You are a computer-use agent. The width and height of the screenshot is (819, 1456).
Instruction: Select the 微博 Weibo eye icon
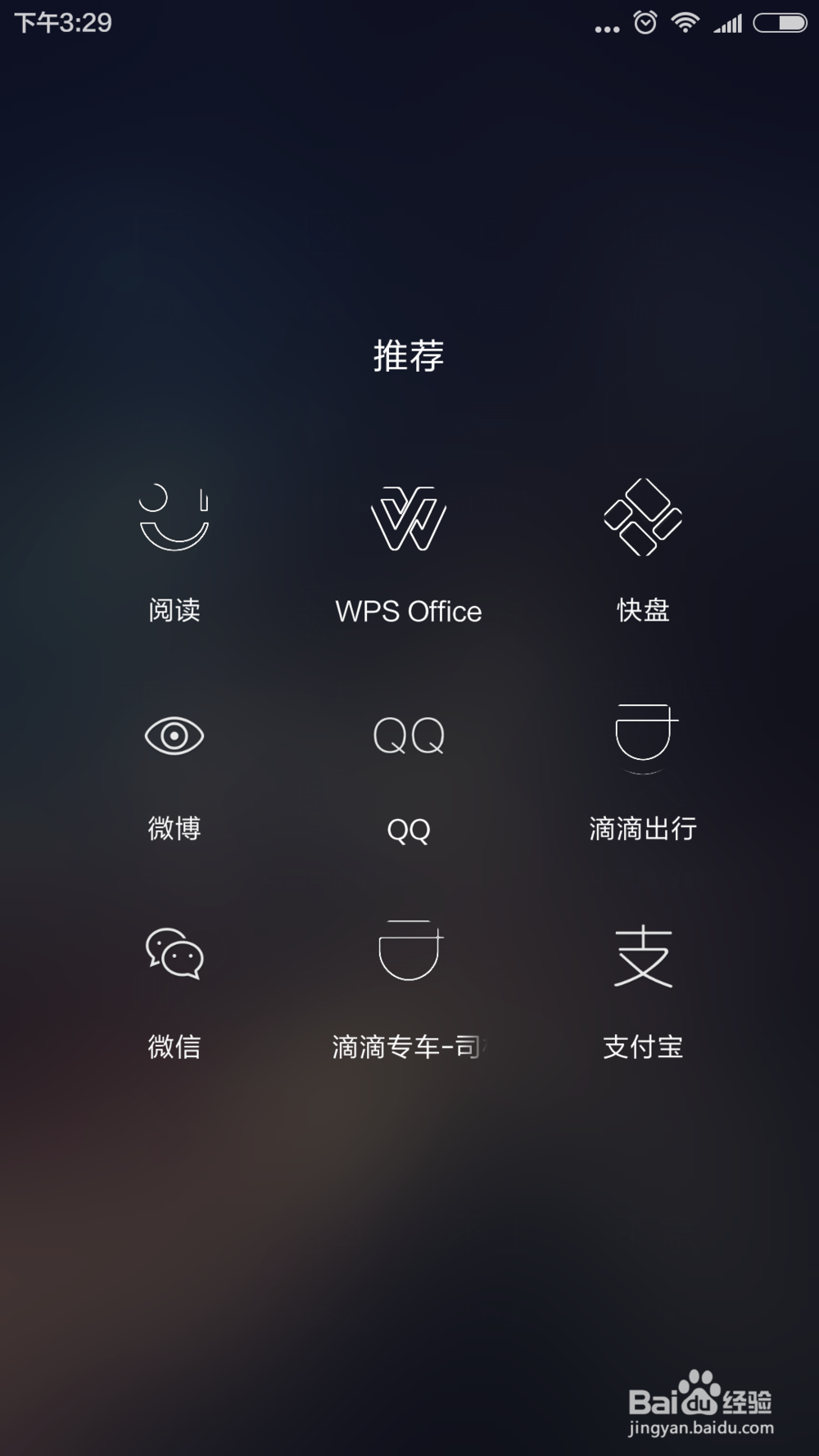174,737
